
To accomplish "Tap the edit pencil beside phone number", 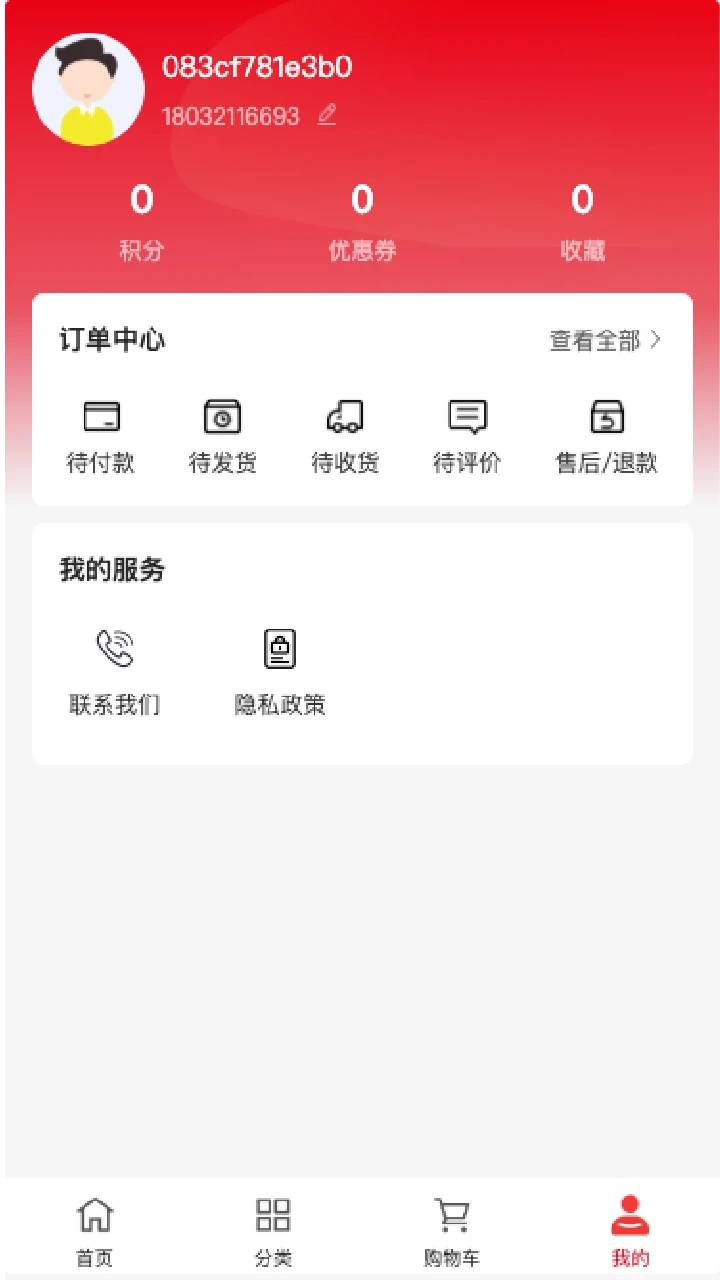I will [327, 115].
